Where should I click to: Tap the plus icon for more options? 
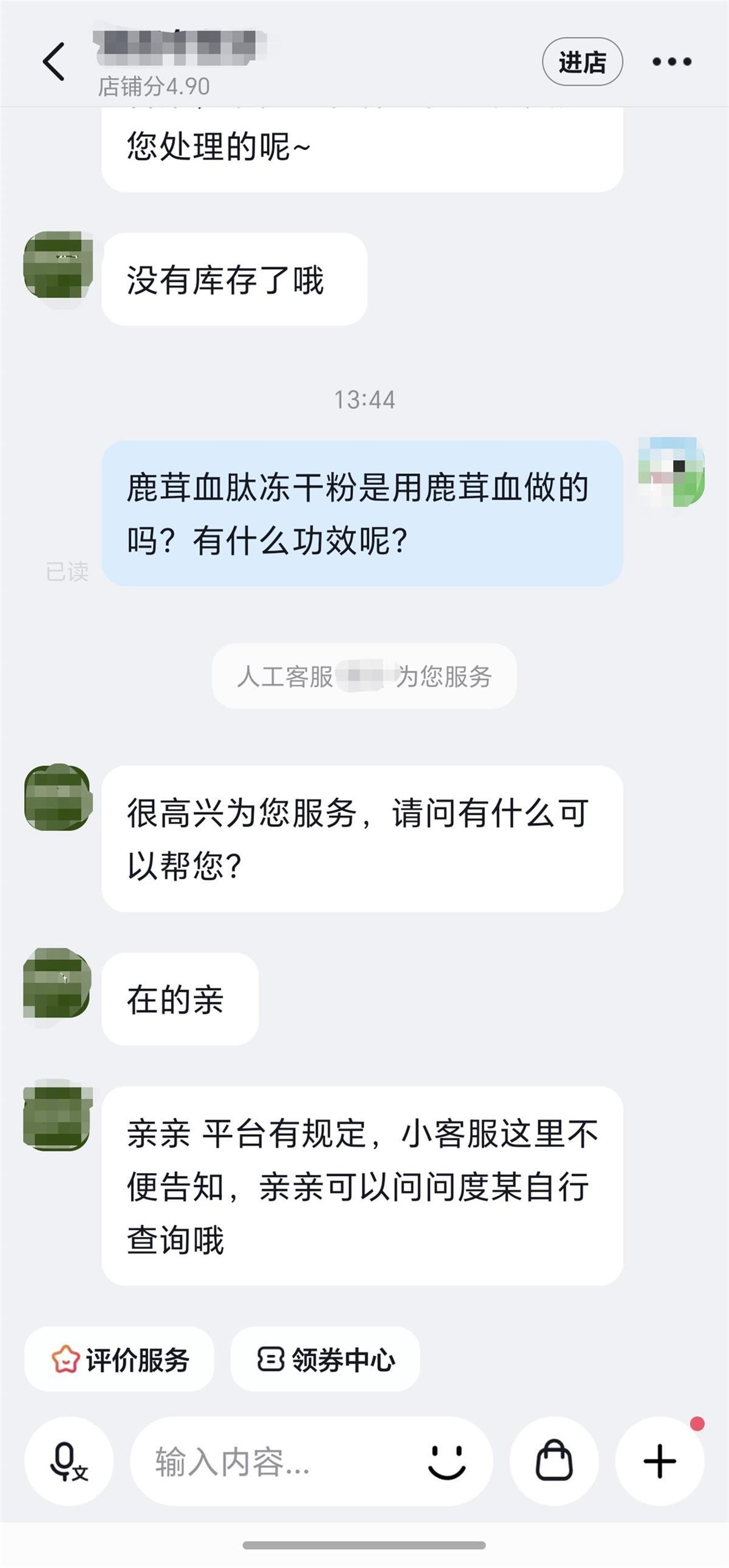660,1461
